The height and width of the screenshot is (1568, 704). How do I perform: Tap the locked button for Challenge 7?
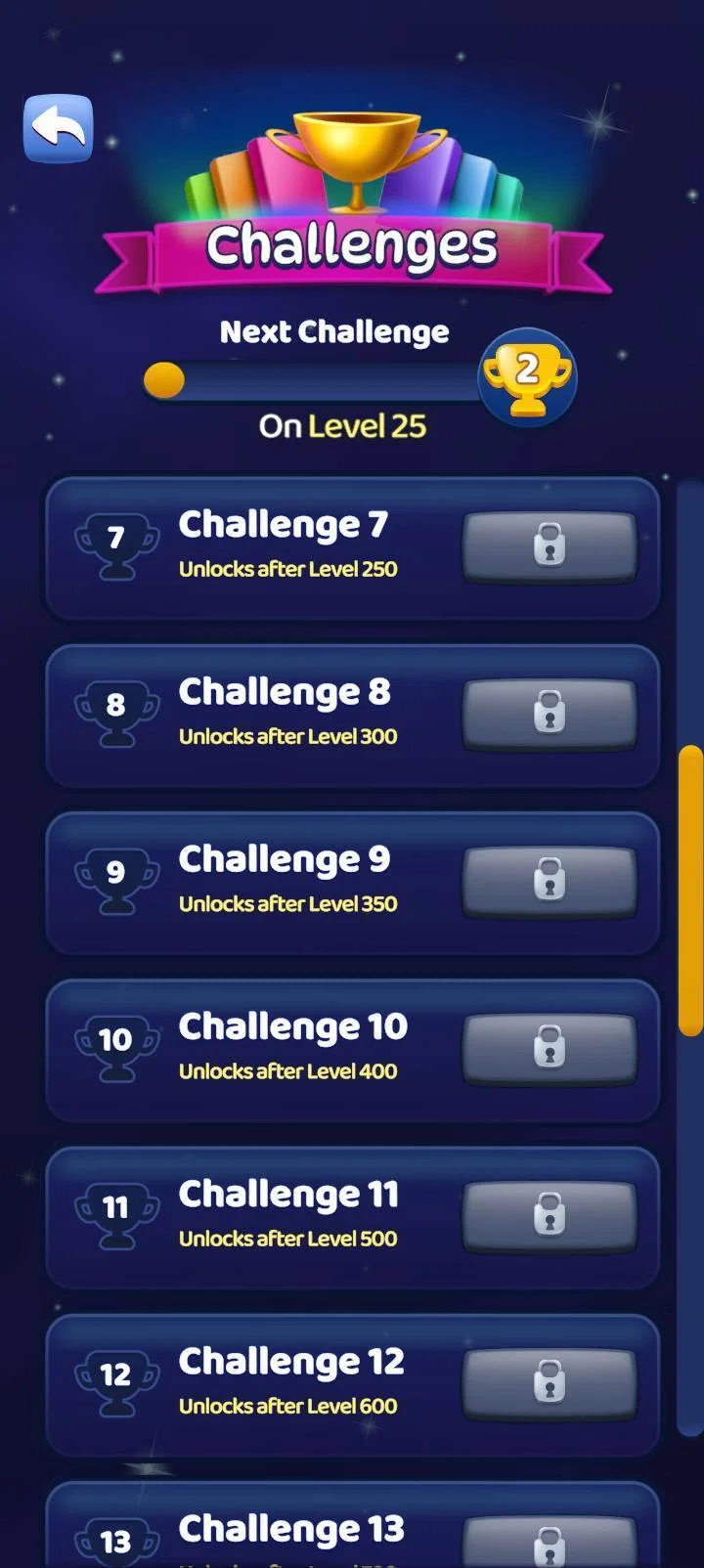pyautogui.click(x=550, y=545)
